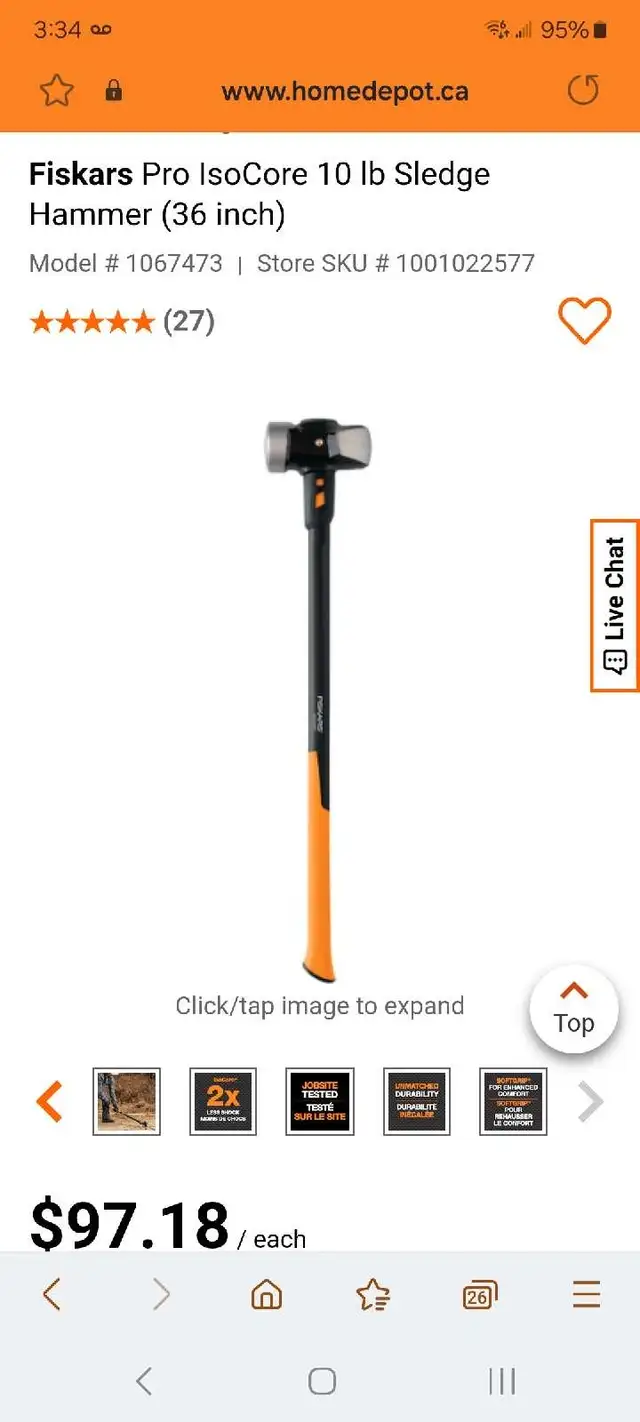Go to the browser home page
The height and width of the screenshot is (1422, 640).
[x=266, y=1295]
